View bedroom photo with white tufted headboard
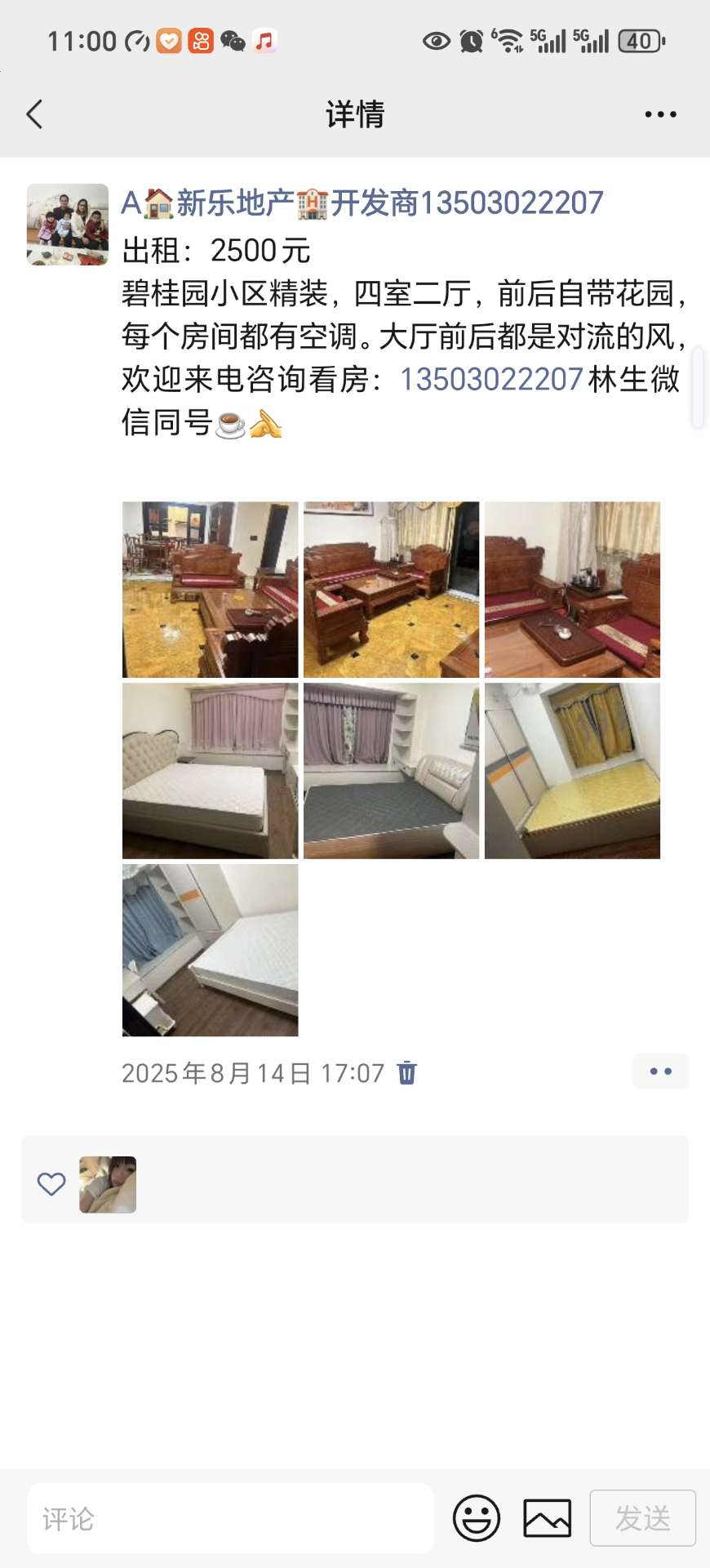 pyautogui.click(x=211, y=771)
